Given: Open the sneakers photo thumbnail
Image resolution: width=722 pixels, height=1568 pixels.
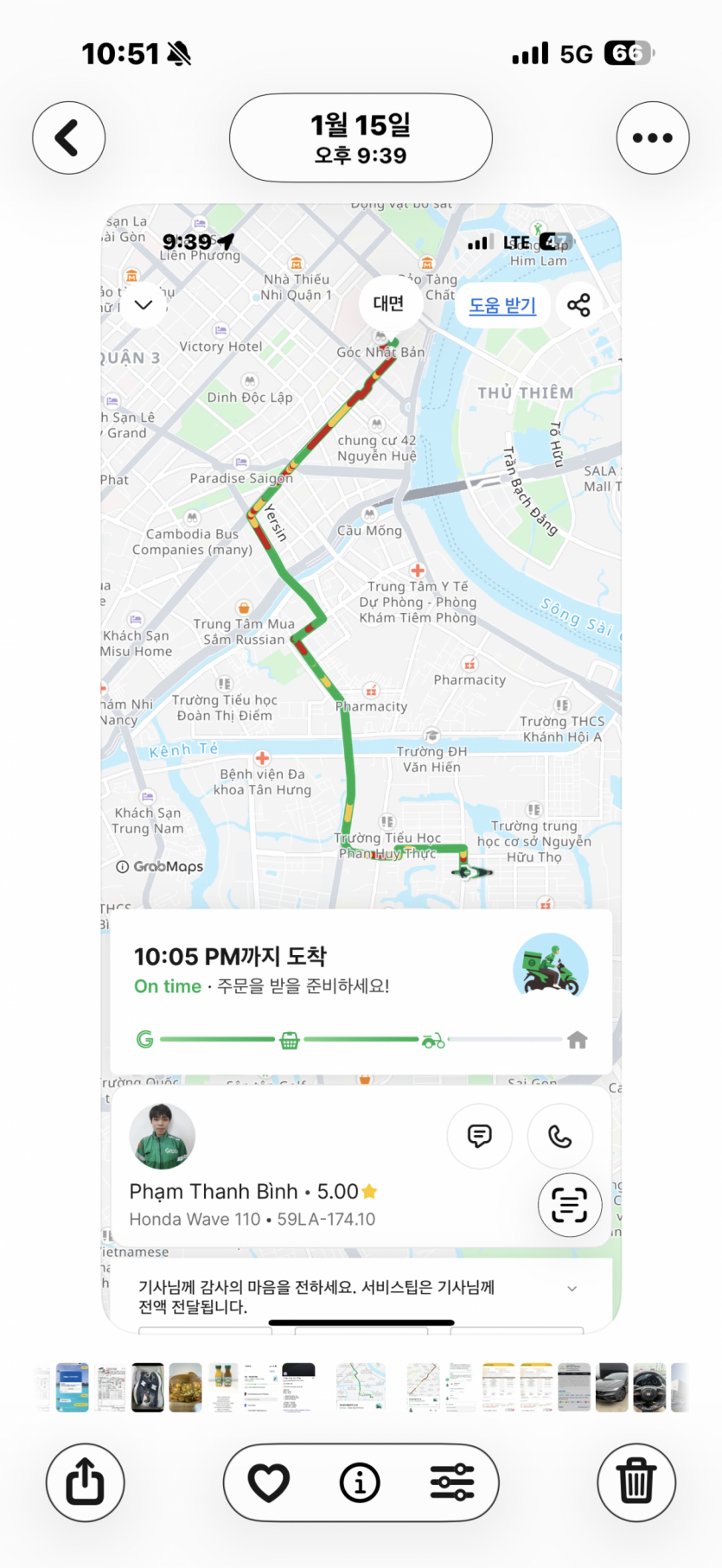Looking at the screenshot, I should click(x=148, y=1387).
